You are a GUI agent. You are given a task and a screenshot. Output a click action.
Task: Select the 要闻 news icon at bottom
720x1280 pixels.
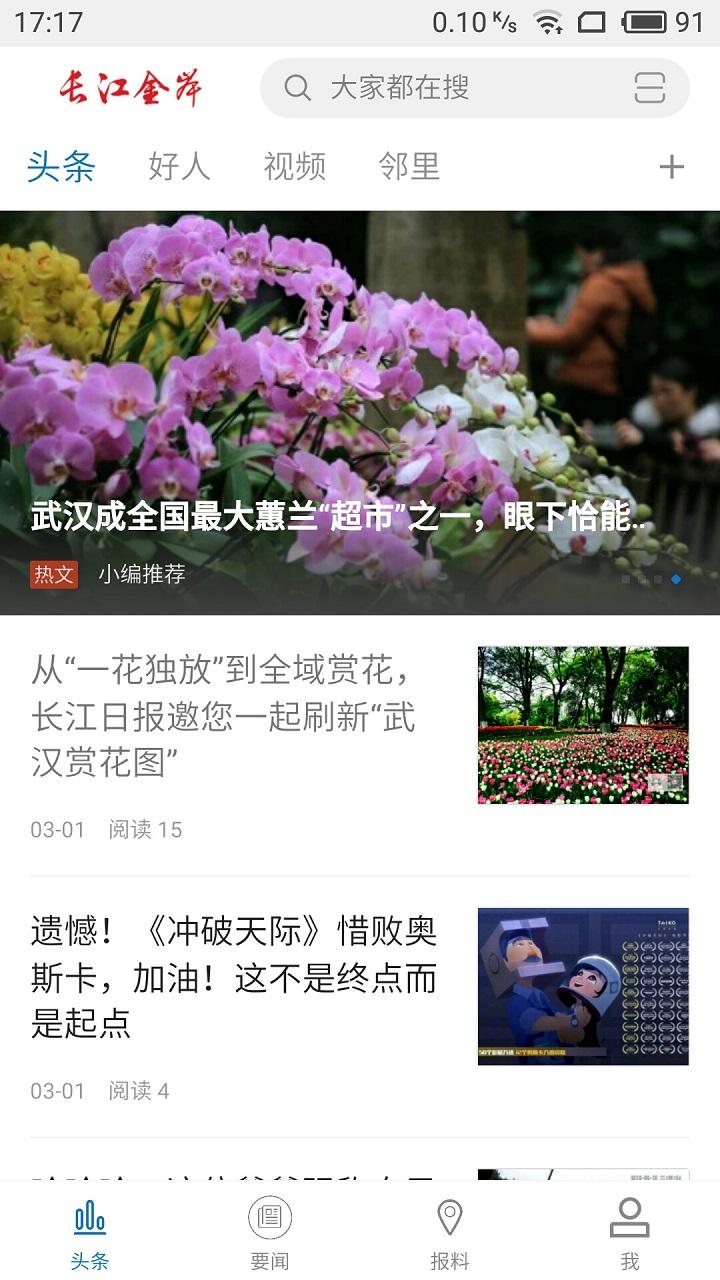coord(269,1229)
